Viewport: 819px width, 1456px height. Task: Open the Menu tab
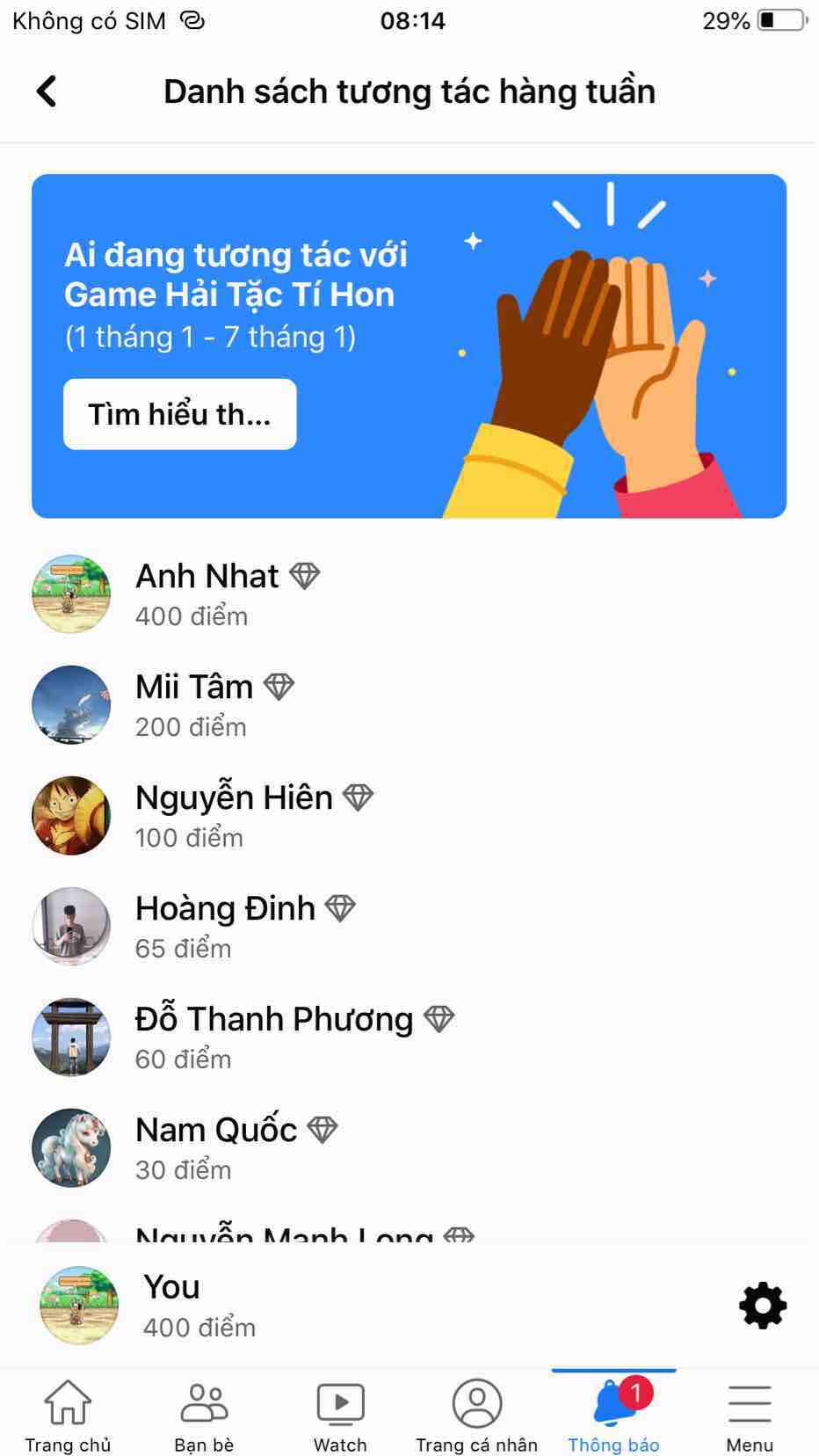[750, 1413]
